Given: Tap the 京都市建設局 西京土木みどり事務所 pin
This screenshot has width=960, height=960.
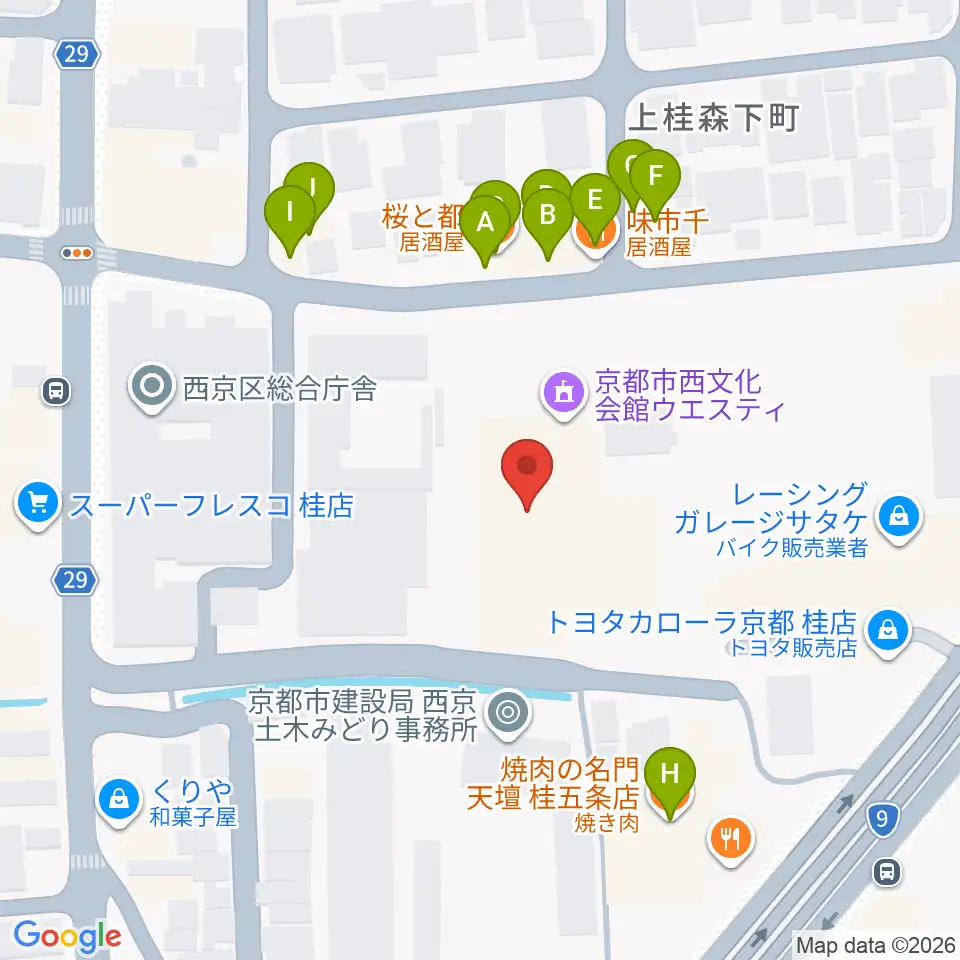Looking at the screenshot, I should pyautogui.click(x=508, y=713).
